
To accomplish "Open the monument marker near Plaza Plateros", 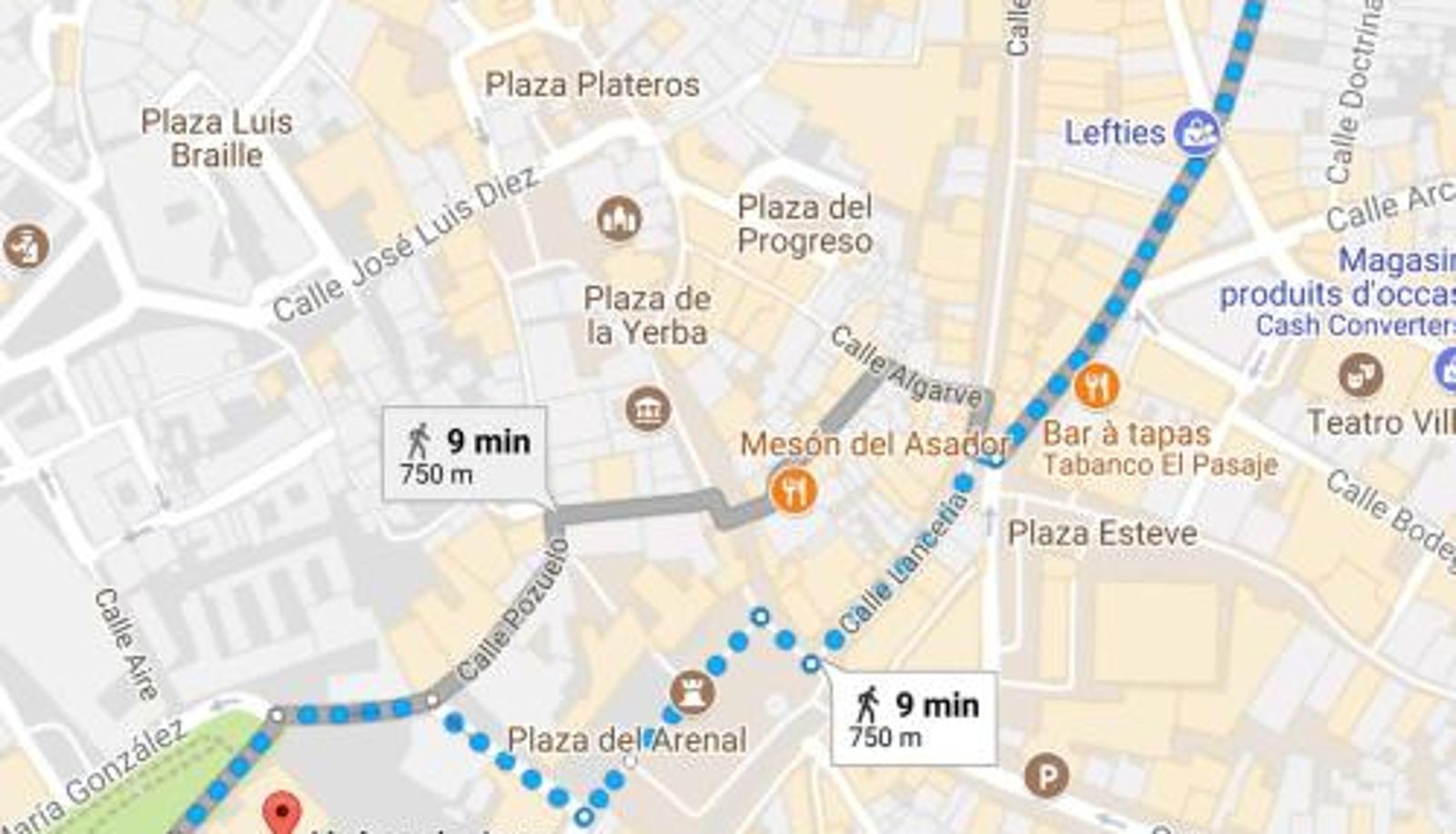I will pyautogui.click(x=620, y=219).
